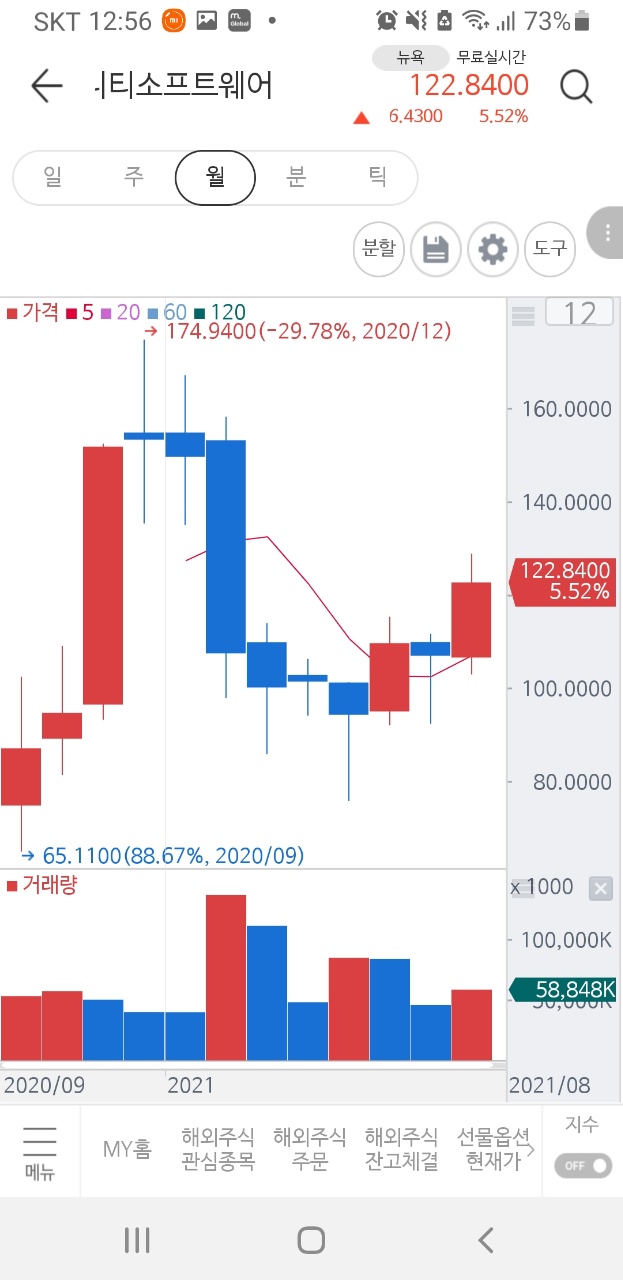The width and height of the screenshot is (623, 1280).
Task: Open 선물옵션 현재가 quotes
Action: click(x=492, y=1149)
